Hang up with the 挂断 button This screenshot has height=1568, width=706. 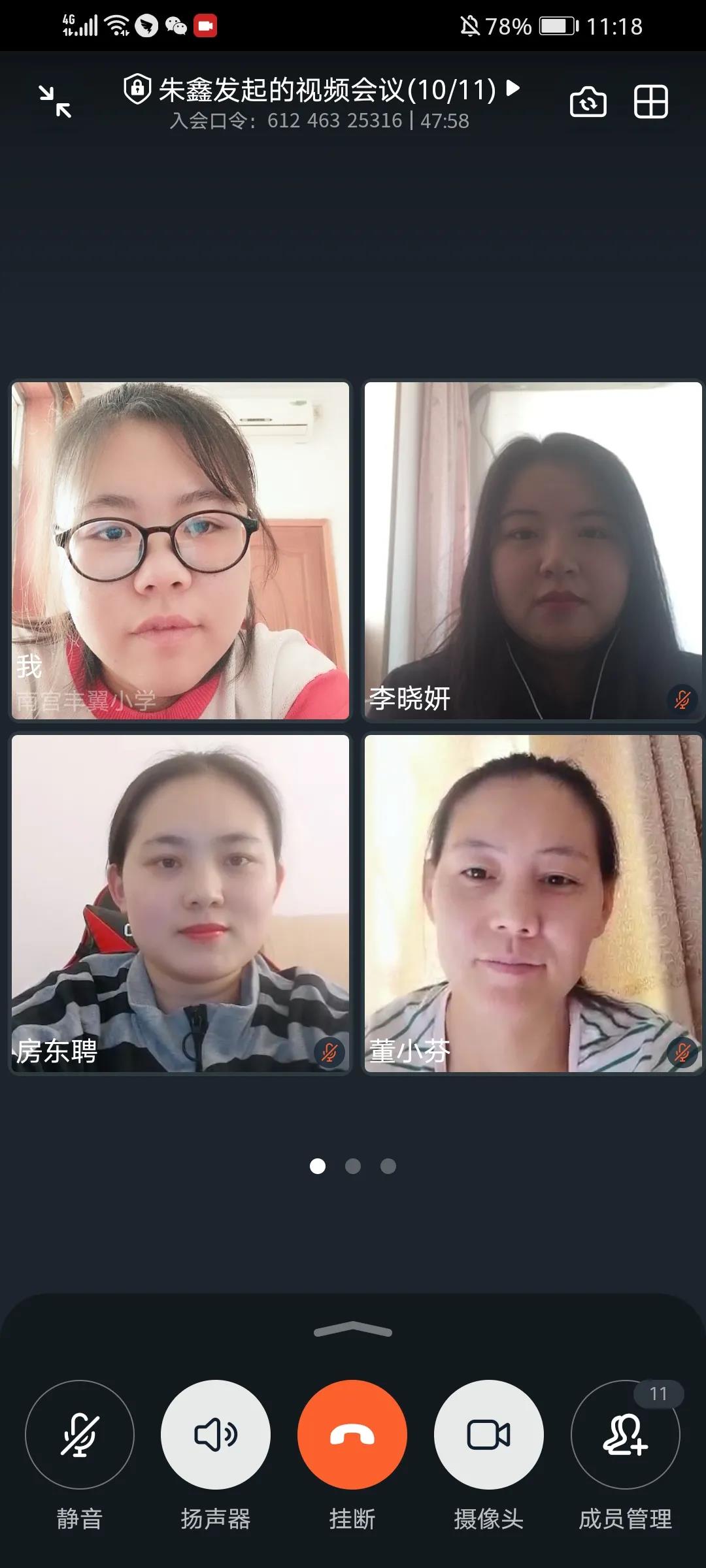click(x=352, y=1435)
